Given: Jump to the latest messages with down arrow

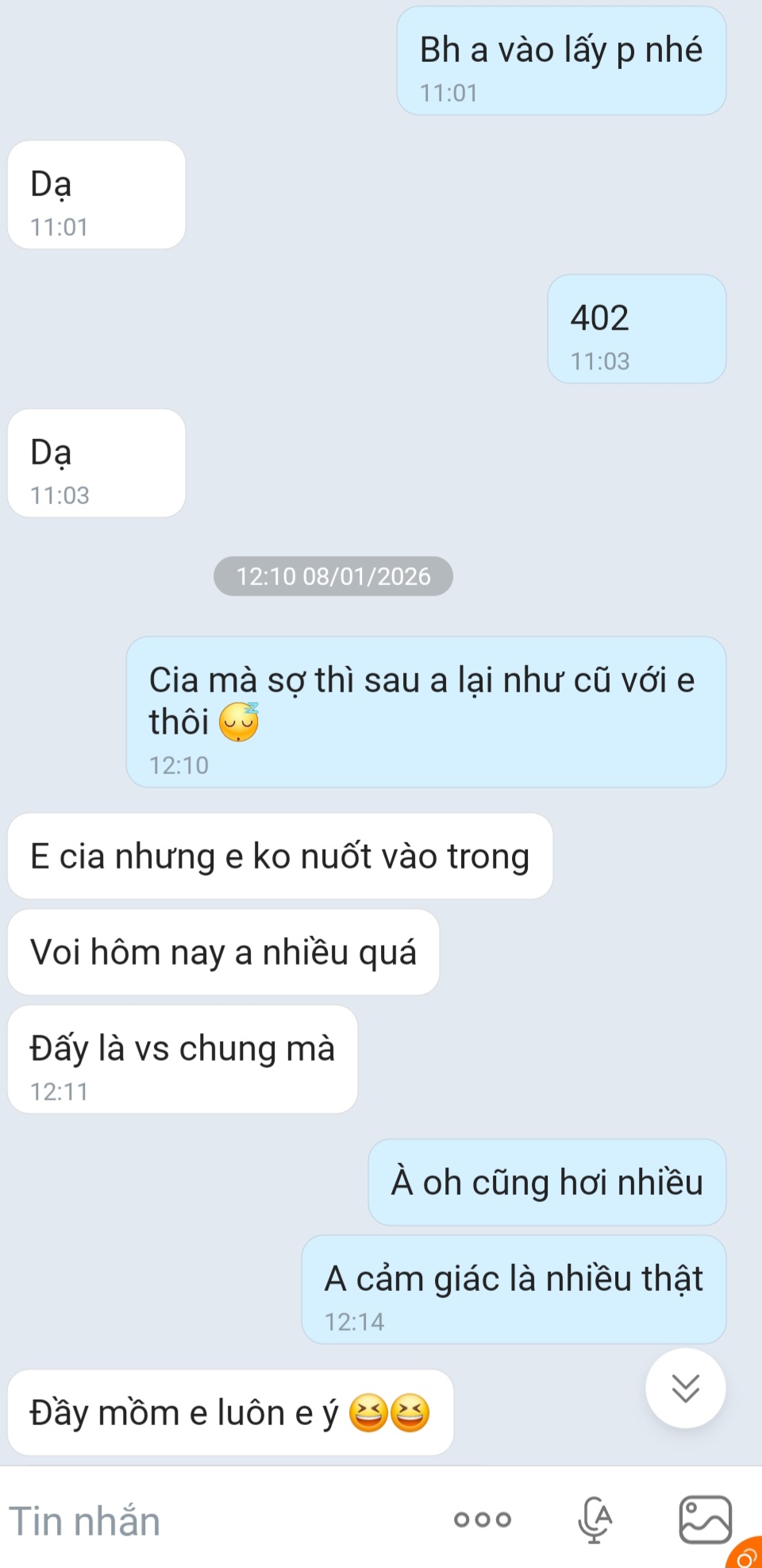Looking at the screenshot, I should pos(685,1388).
